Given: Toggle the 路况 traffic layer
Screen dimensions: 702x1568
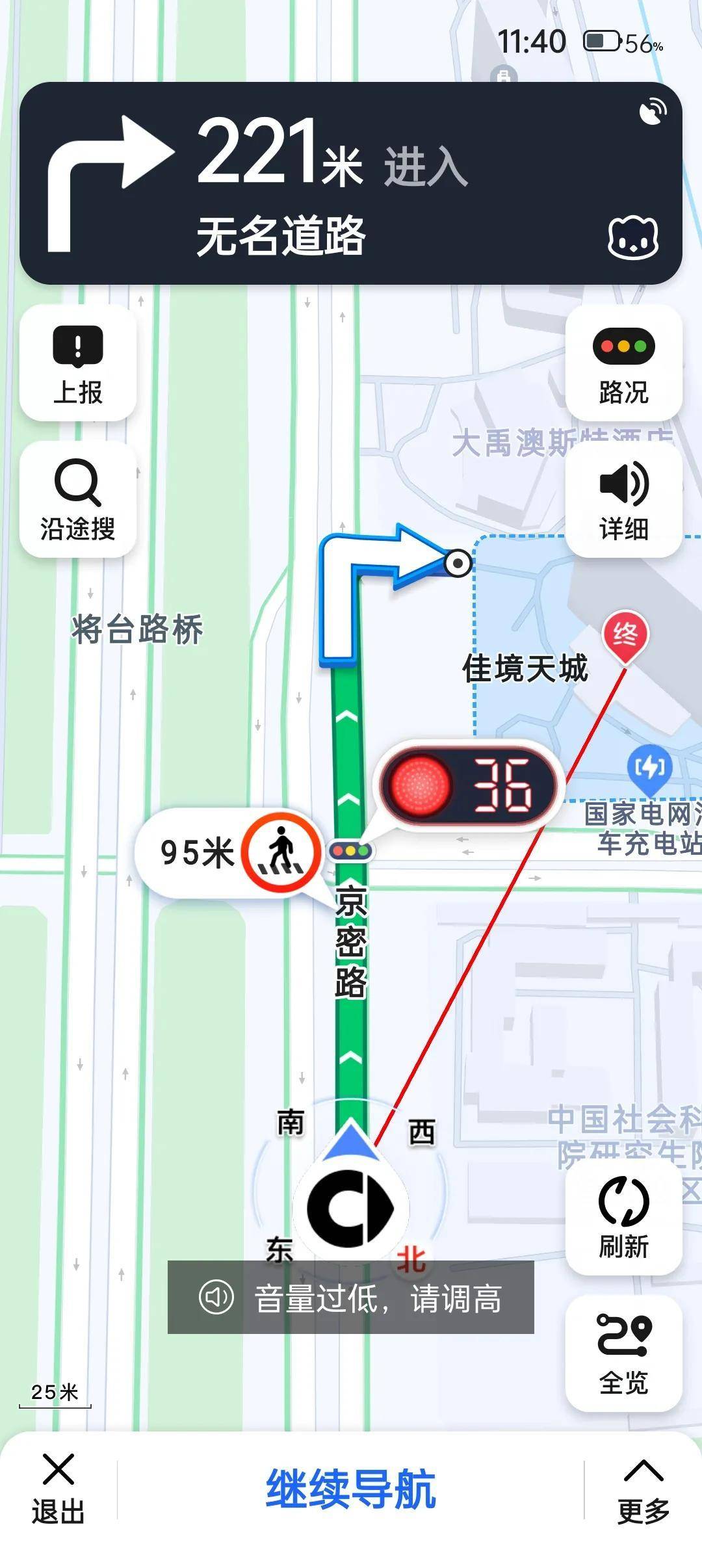Looking at the screenshot, I should pyautogui.click(x=623, y=363).
